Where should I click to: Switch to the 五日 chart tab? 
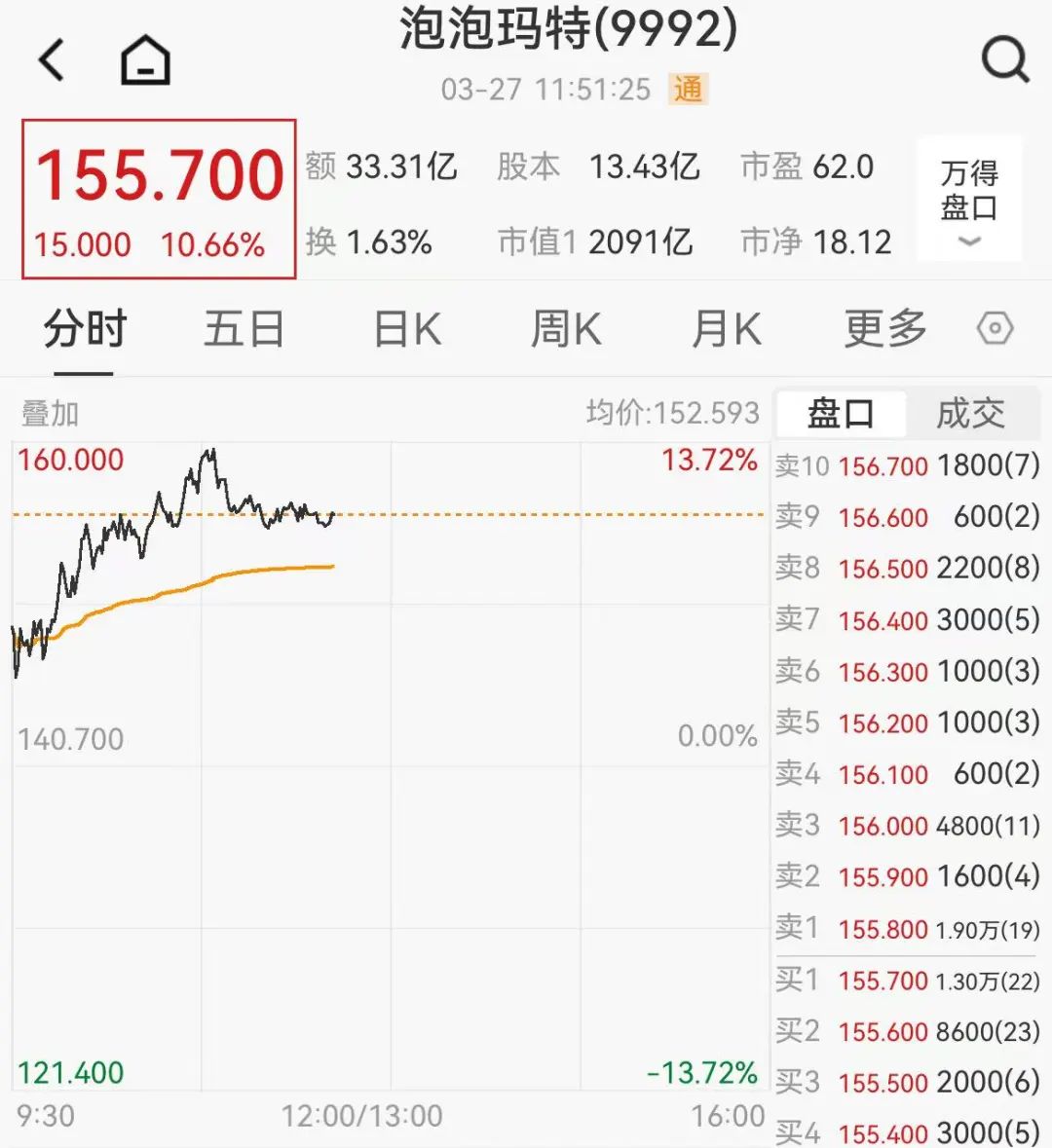(244, 329)
